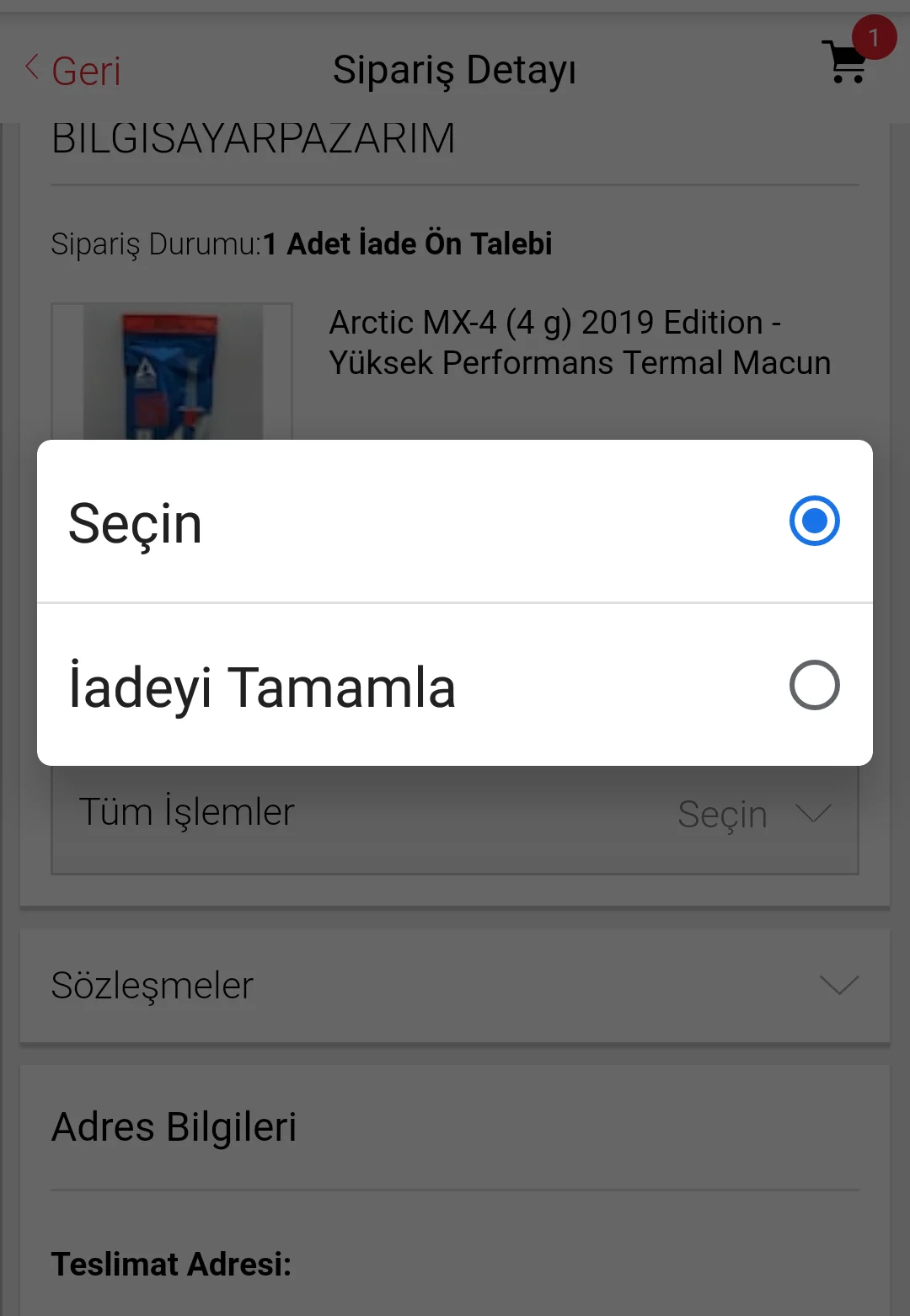
Task: Open the shopping cart
Action: pyautogui.click(x=848, y=62)
